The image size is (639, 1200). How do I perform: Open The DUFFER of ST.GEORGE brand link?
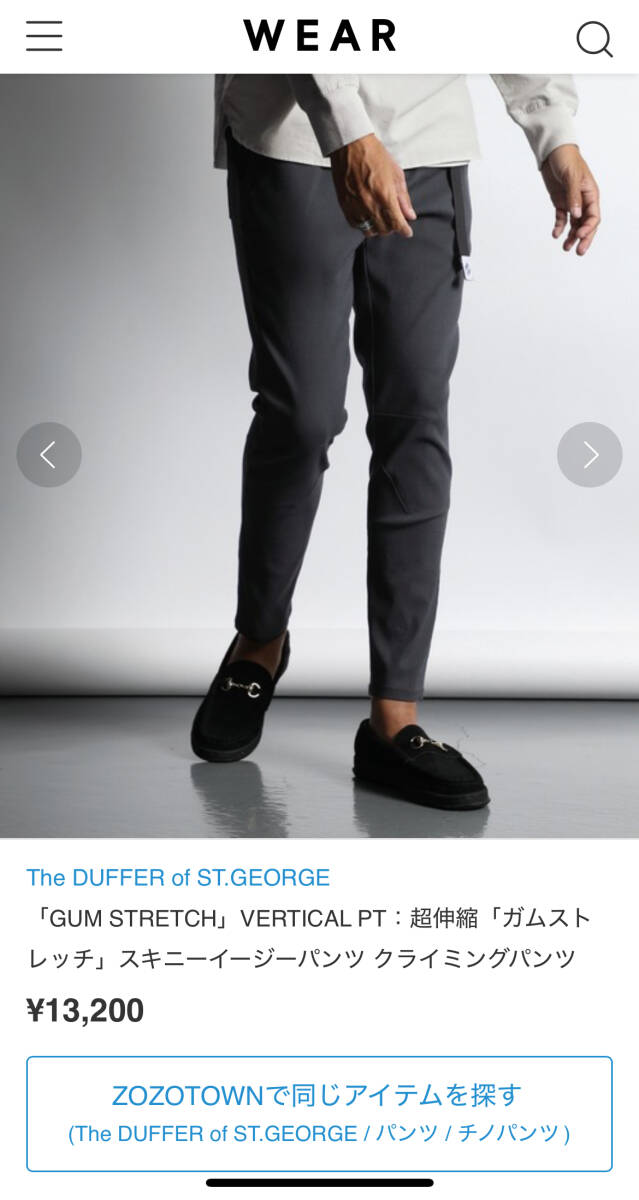pyautogui.click(x=178, y=878)
